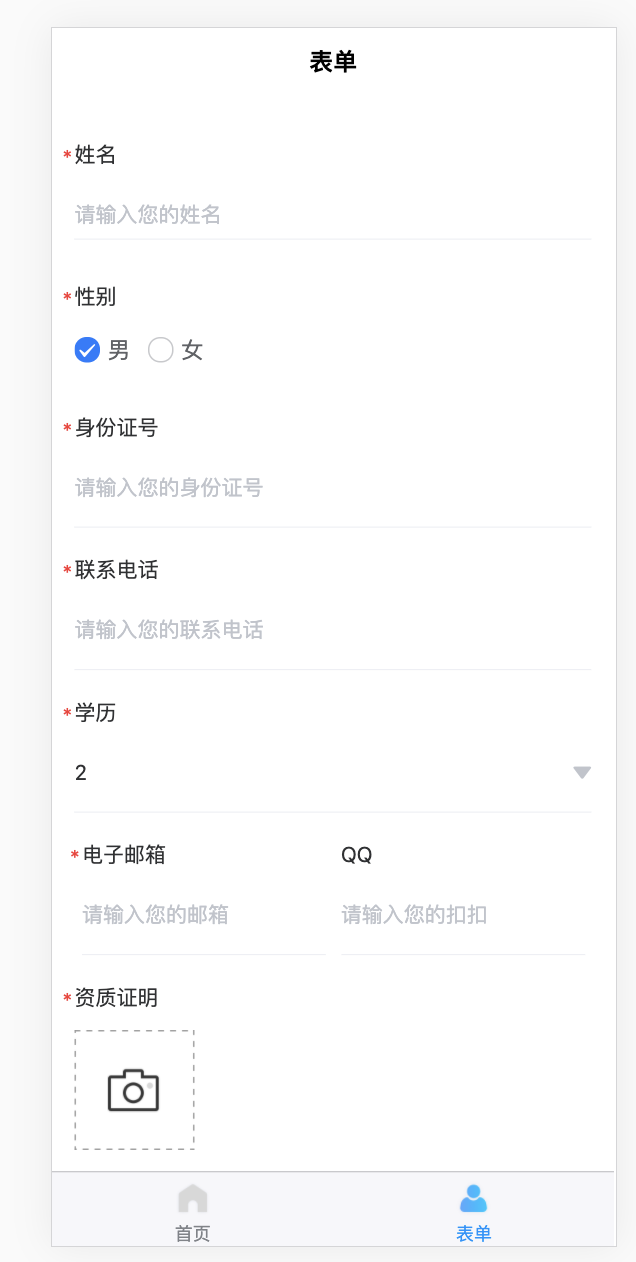Tap the 联系电话 phone field
This screenshot has height=1262, width=636.
click(332, 630)
